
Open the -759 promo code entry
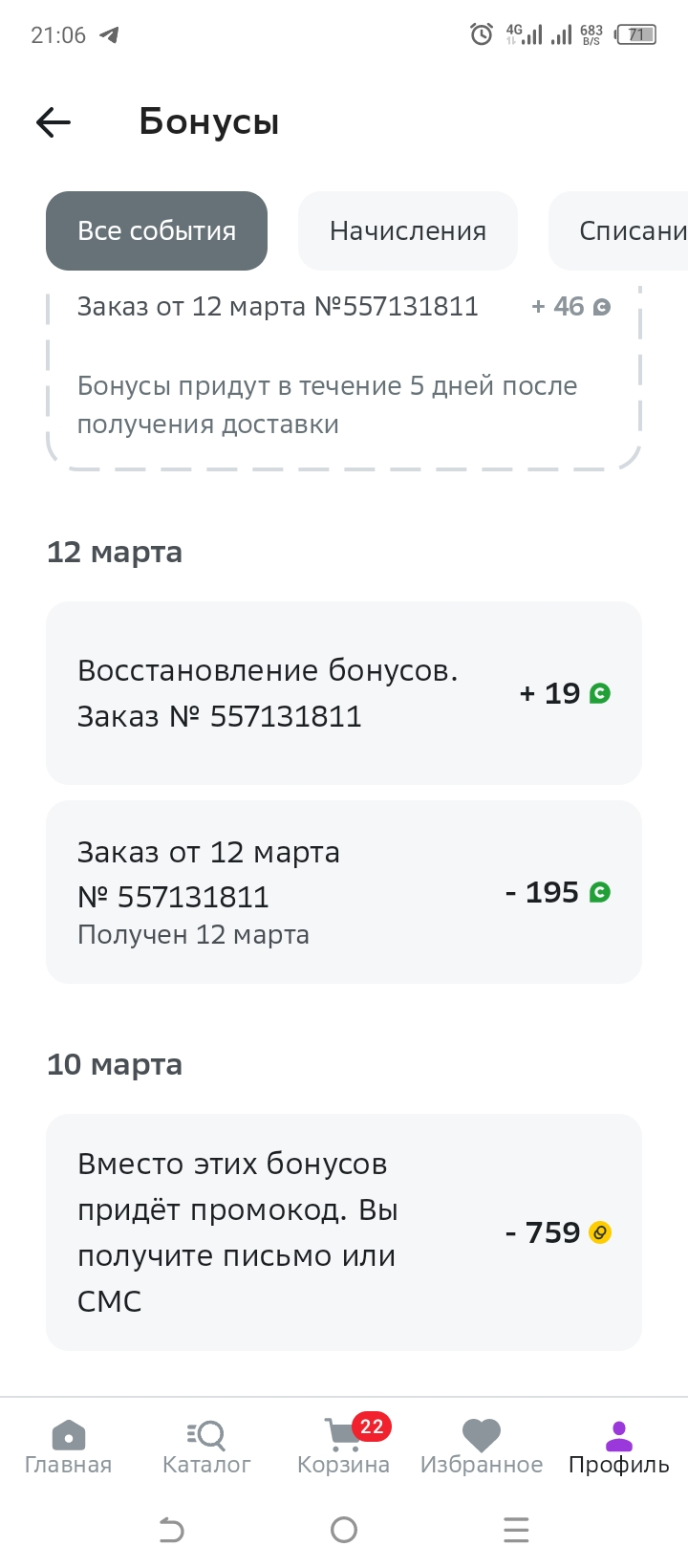[x=344, y=1232]
